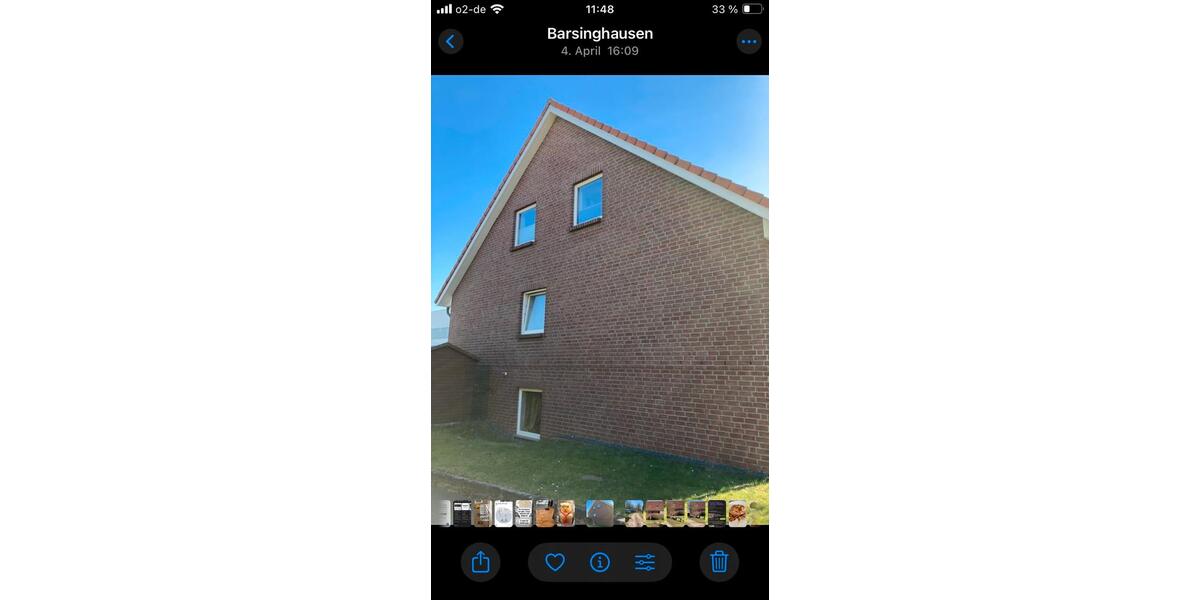Open the more options menu
The height and width of the screenshot is (600, 1200).
point(748,41)
